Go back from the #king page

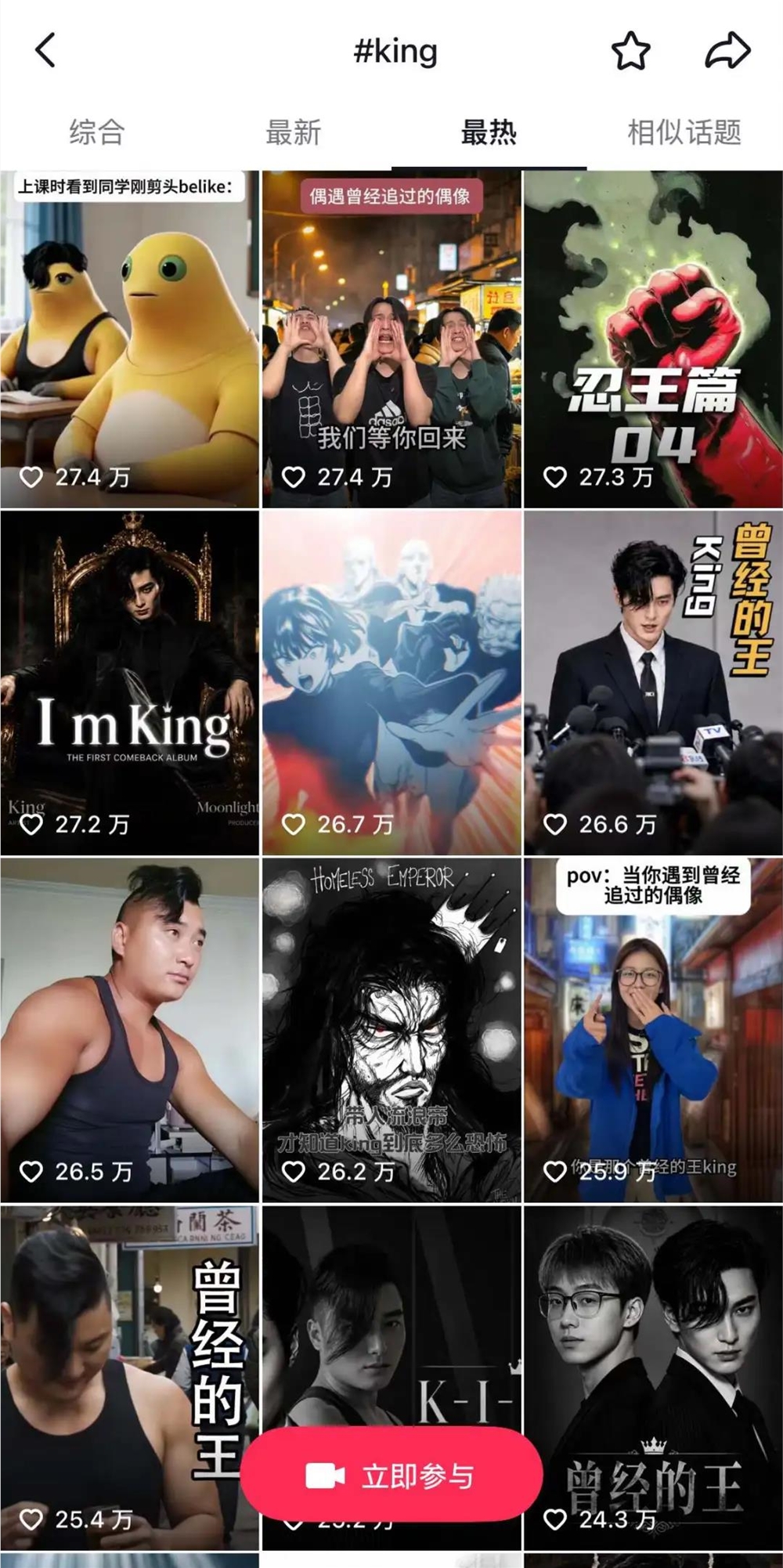[x=45, y=51]
